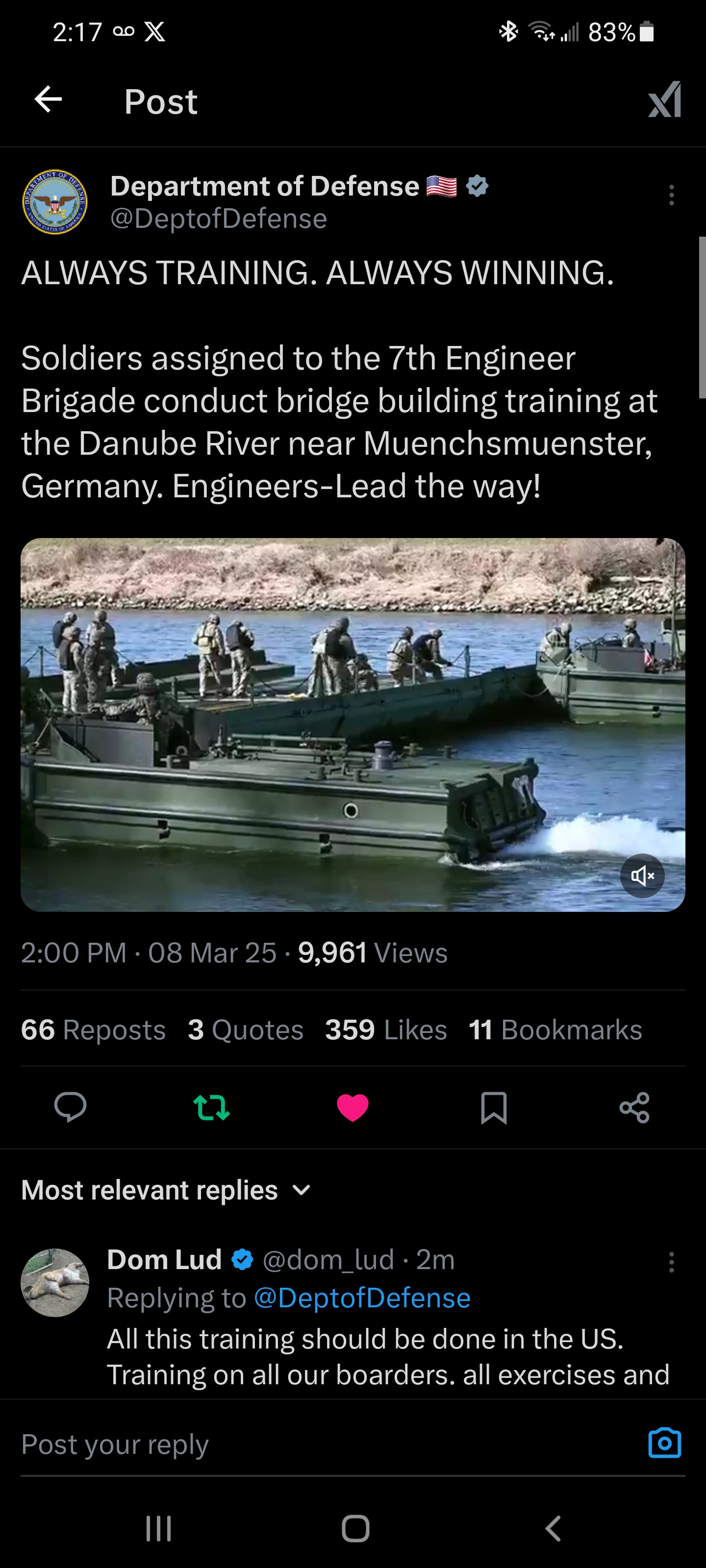Image resolution: width=706 pixels, height=1568 pixels.
Task: Bookmark this post
Action: click(493, 1106)
